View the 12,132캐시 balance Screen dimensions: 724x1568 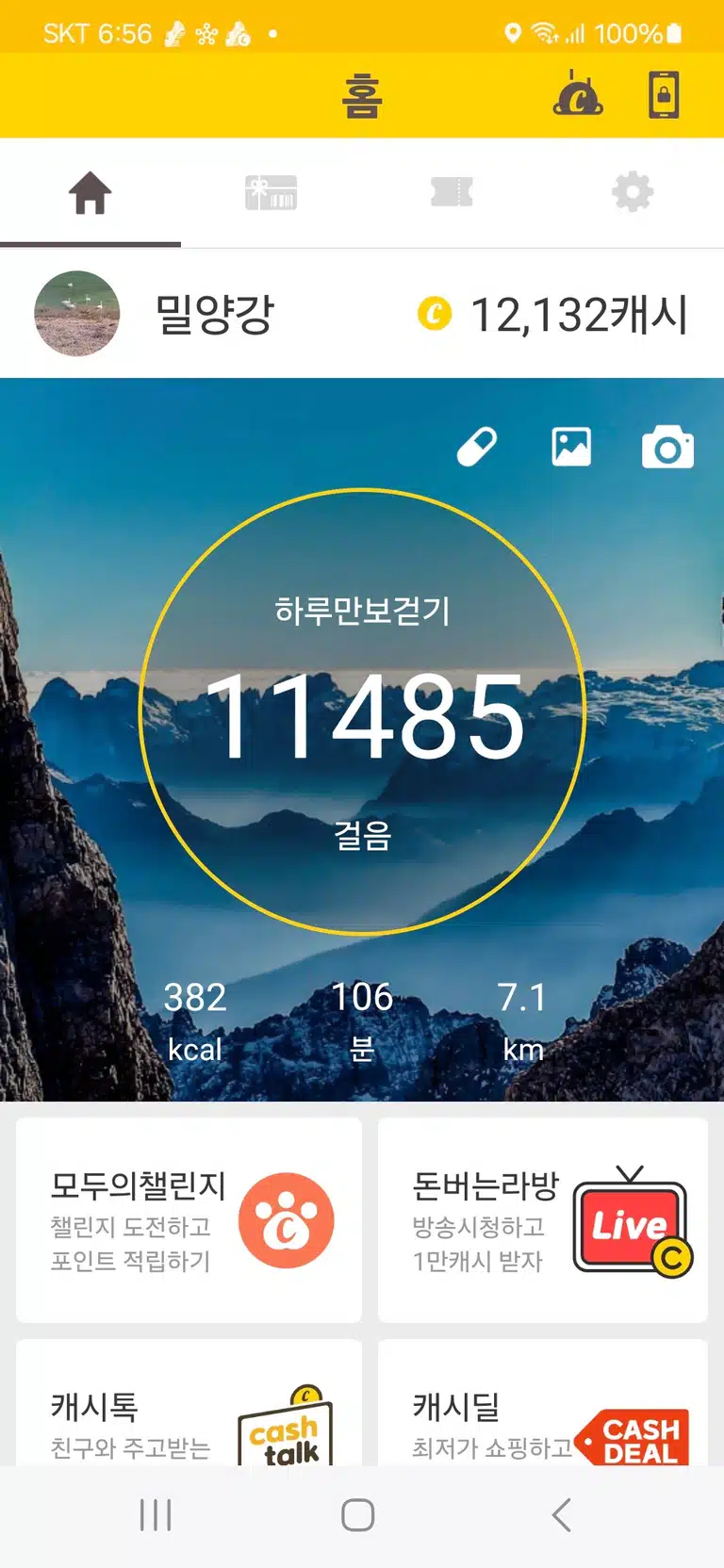(x=552, y=315)
